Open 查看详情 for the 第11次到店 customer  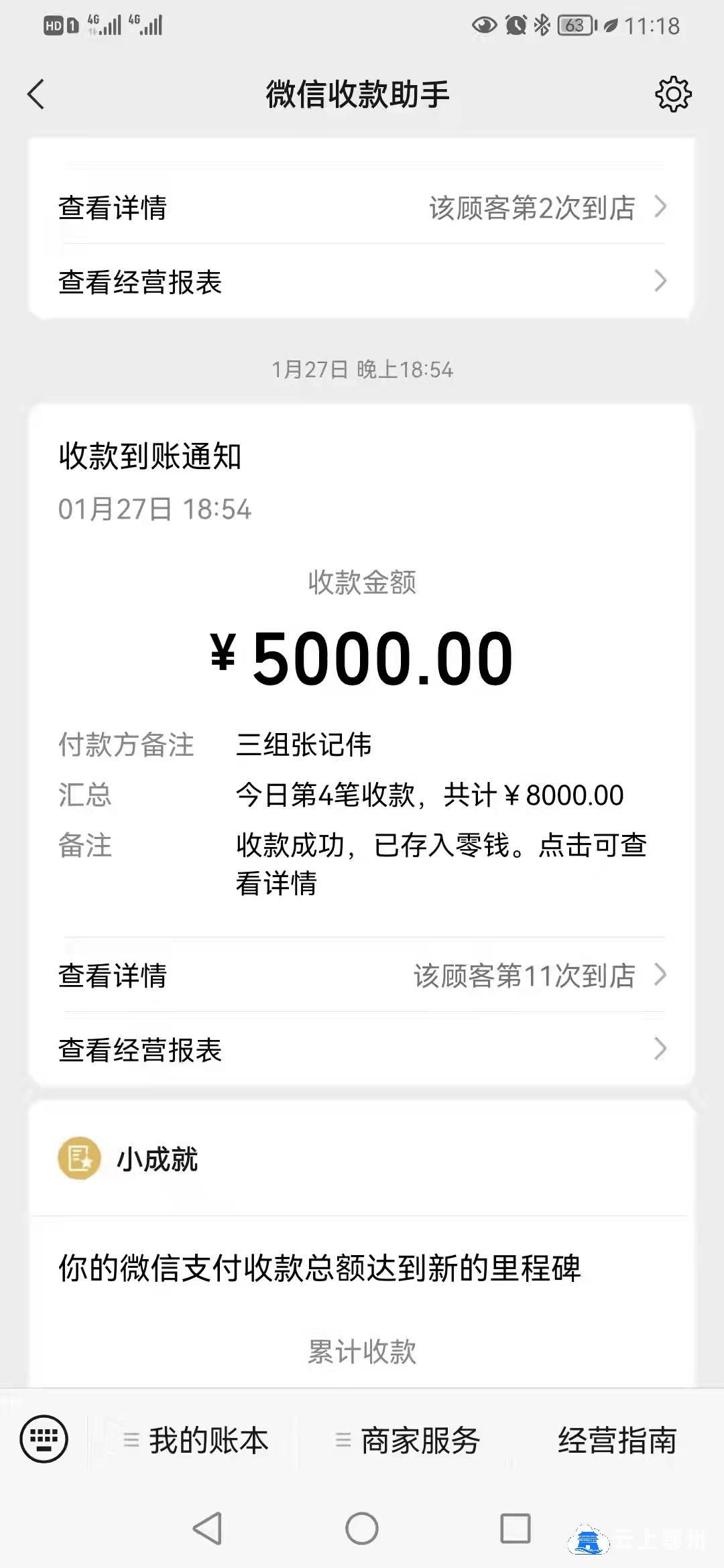point(362,975)
